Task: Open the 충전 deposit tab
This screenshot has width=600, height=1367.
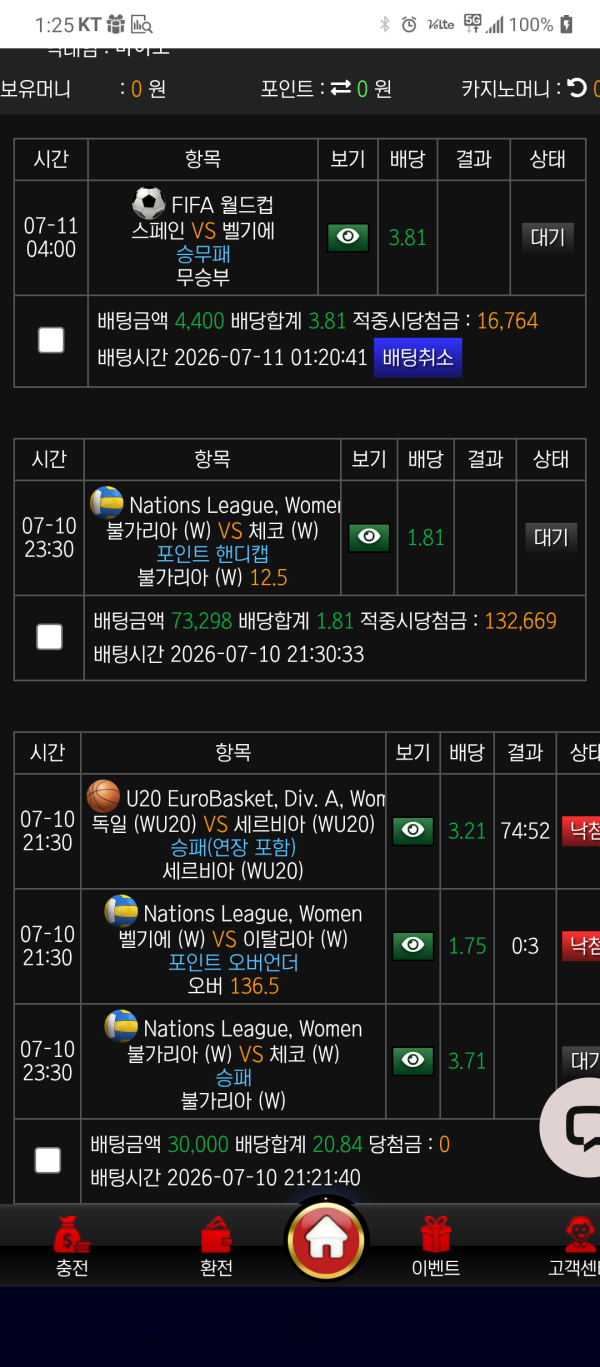Action: [x=72, y=1246]
